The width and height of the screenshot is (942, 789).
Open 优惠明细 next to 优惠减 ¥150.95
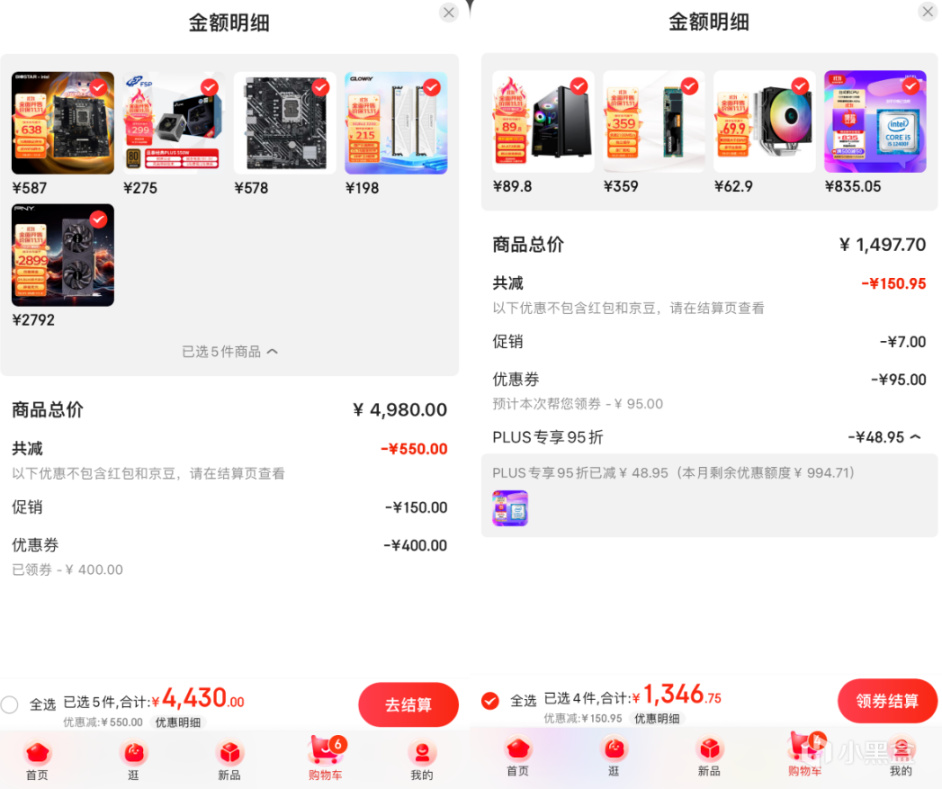pyautogui.click(x=656, y=718)
